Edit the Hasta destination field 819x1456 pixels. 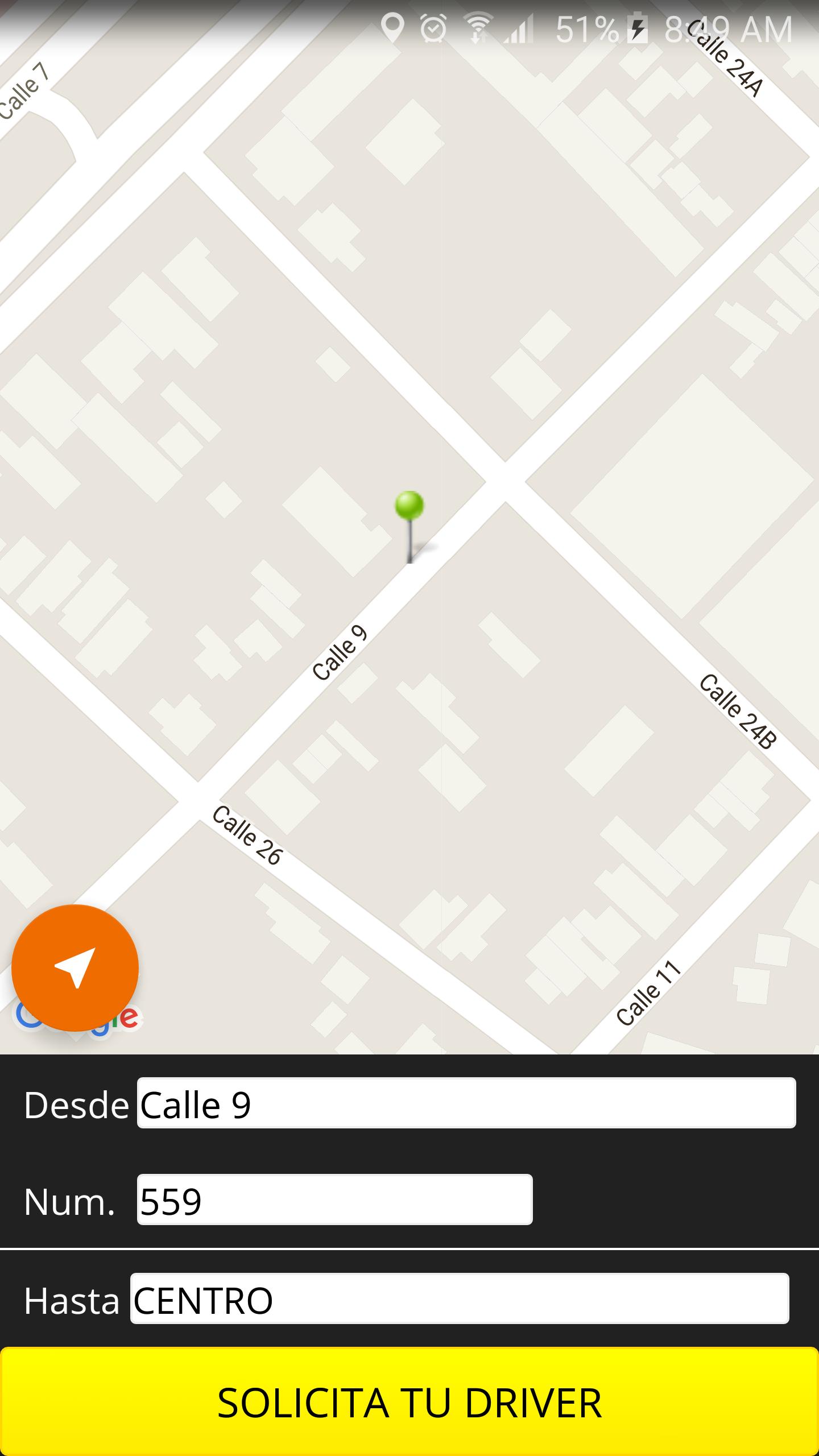tap(459, 1298)
